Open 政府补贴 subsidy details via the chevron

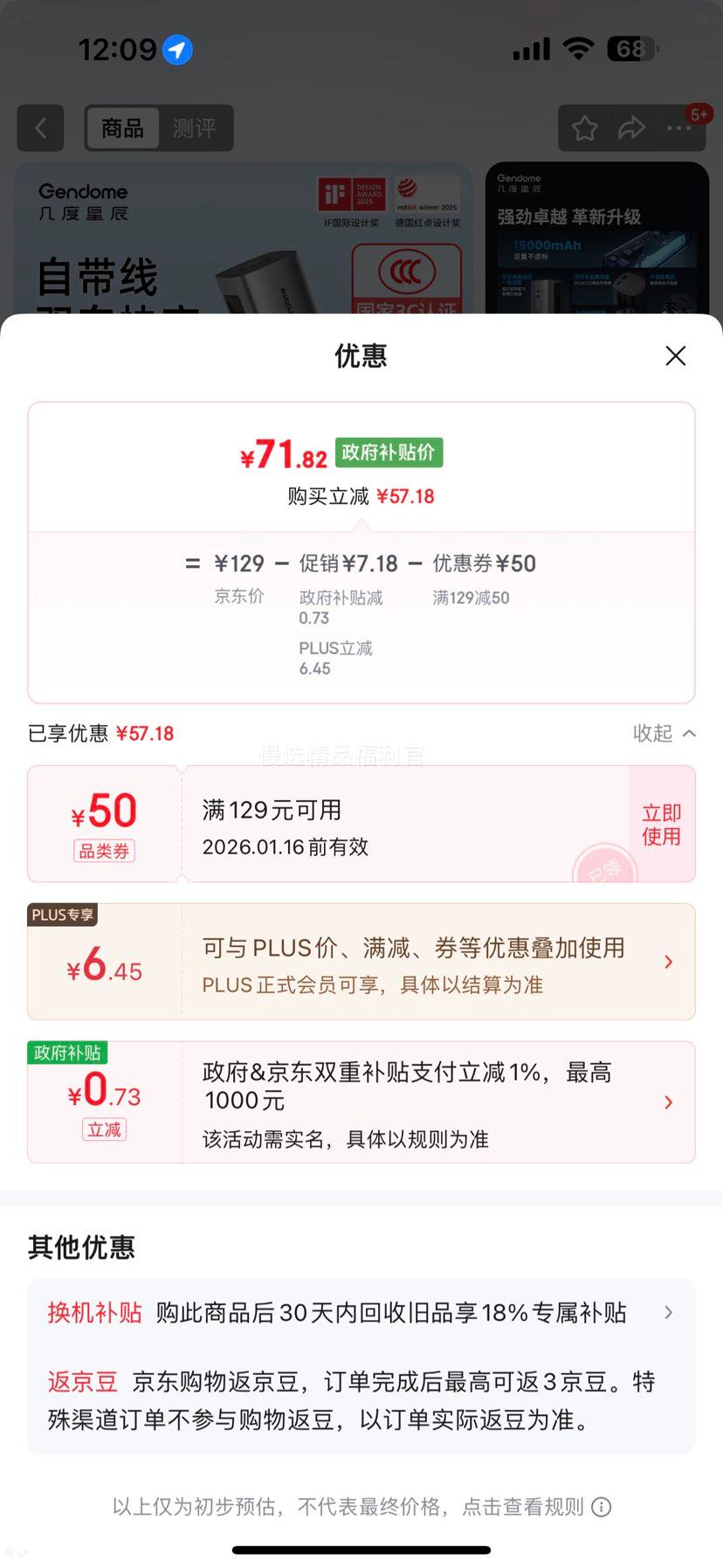669,1102
